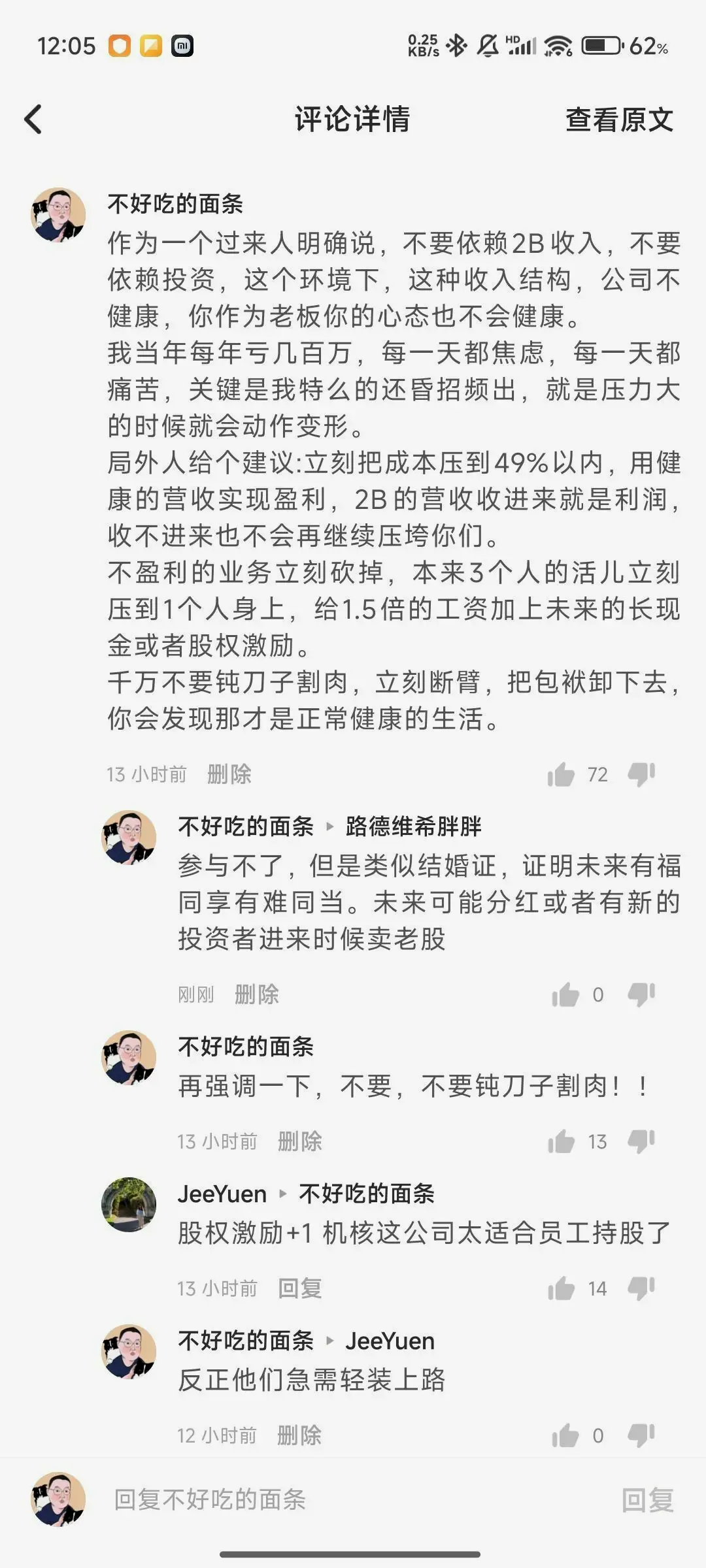This screenshot has width=706, height=1568.
Task: Like JeeYuen's comment with 14 likes
Action: tap(561, 1289)
